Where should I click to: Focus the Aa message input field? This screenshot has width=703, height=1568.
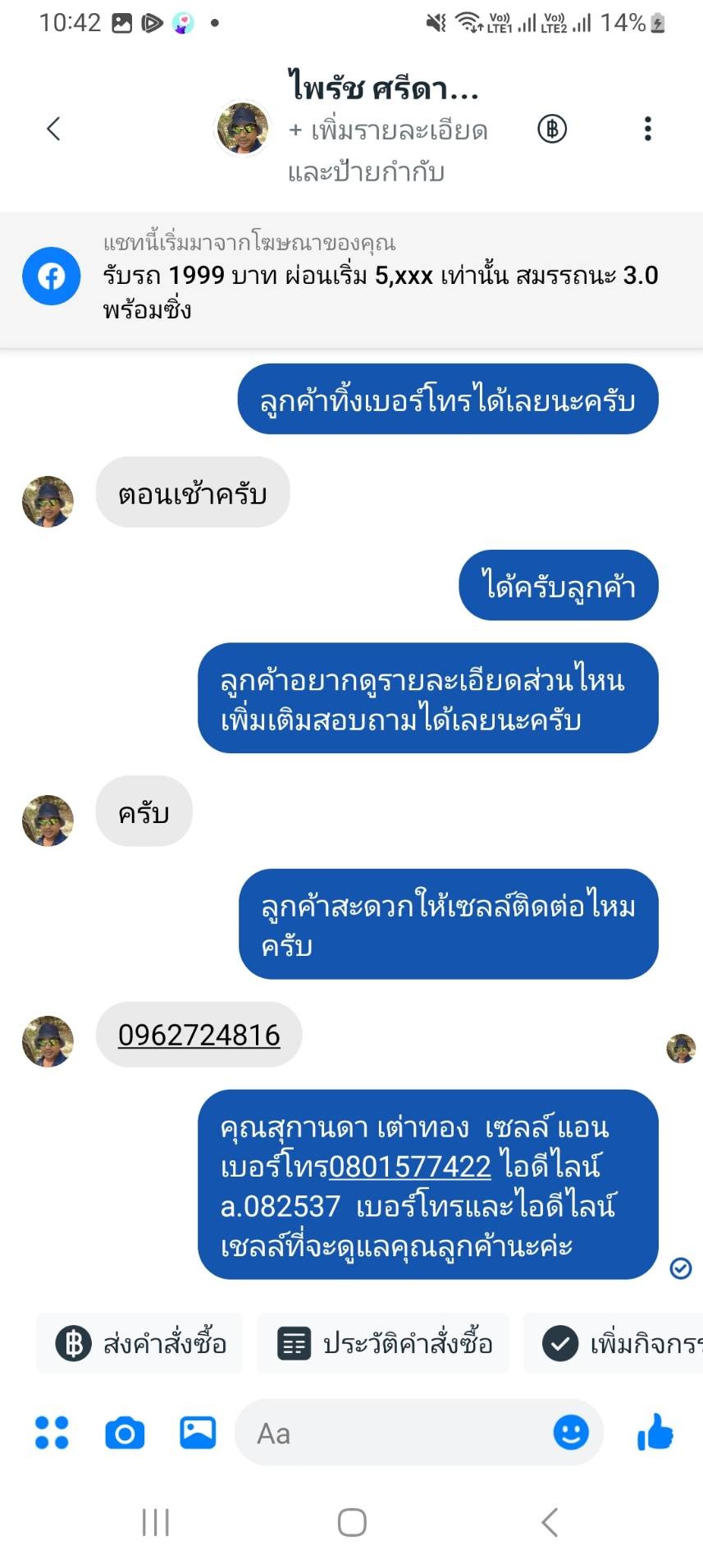point(394,1433)
